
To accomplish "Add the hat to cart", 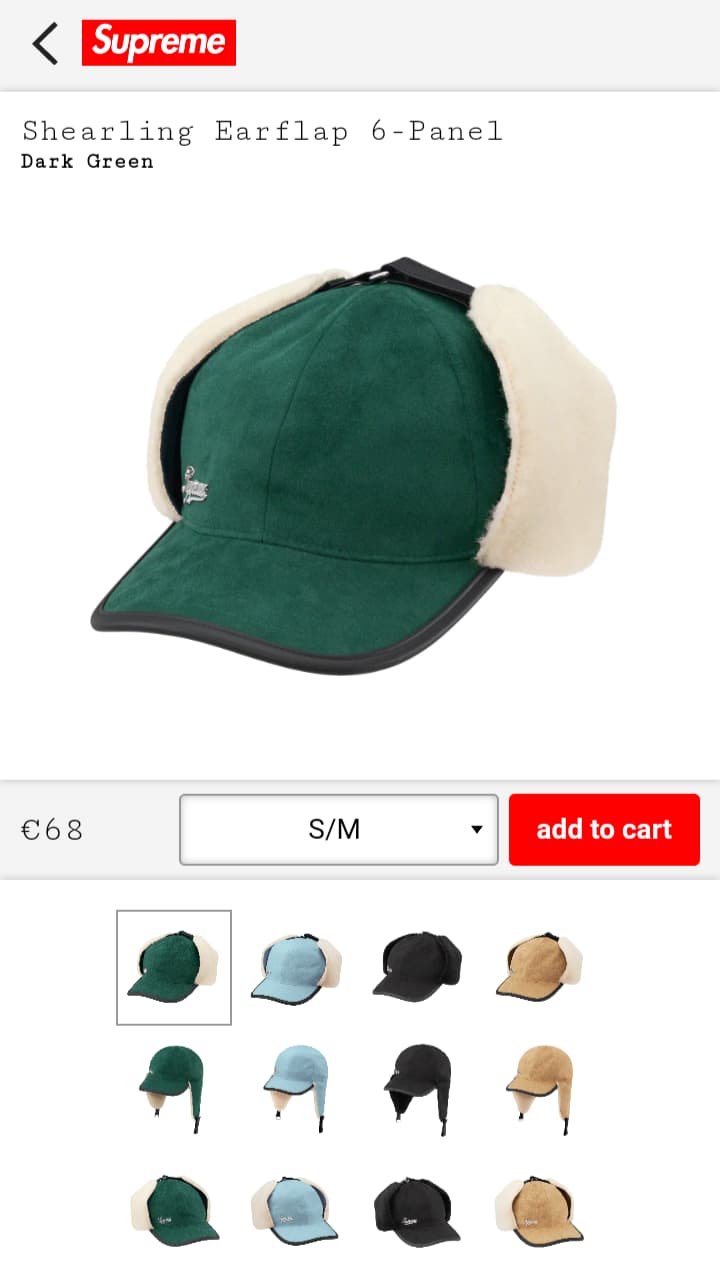I will coord(604,829).
